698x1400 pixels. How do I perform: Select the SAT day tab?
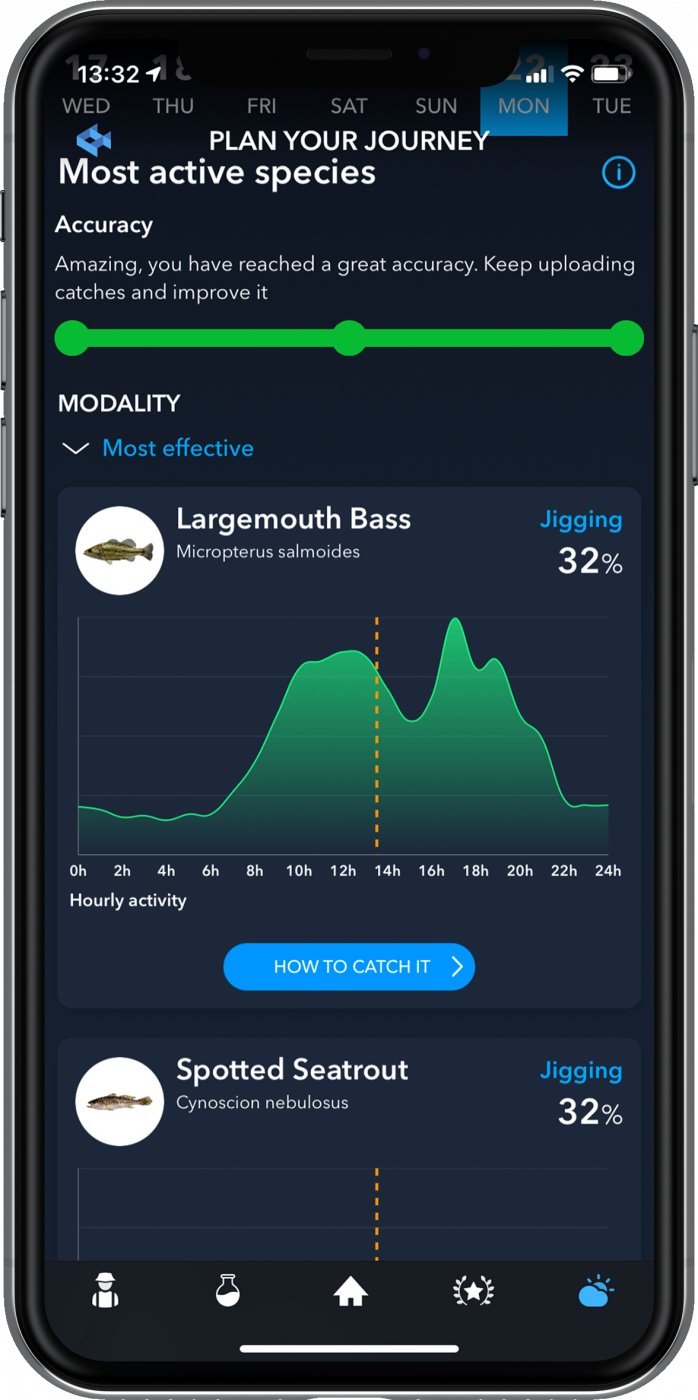pyautogui.click(x=349, y=106)
